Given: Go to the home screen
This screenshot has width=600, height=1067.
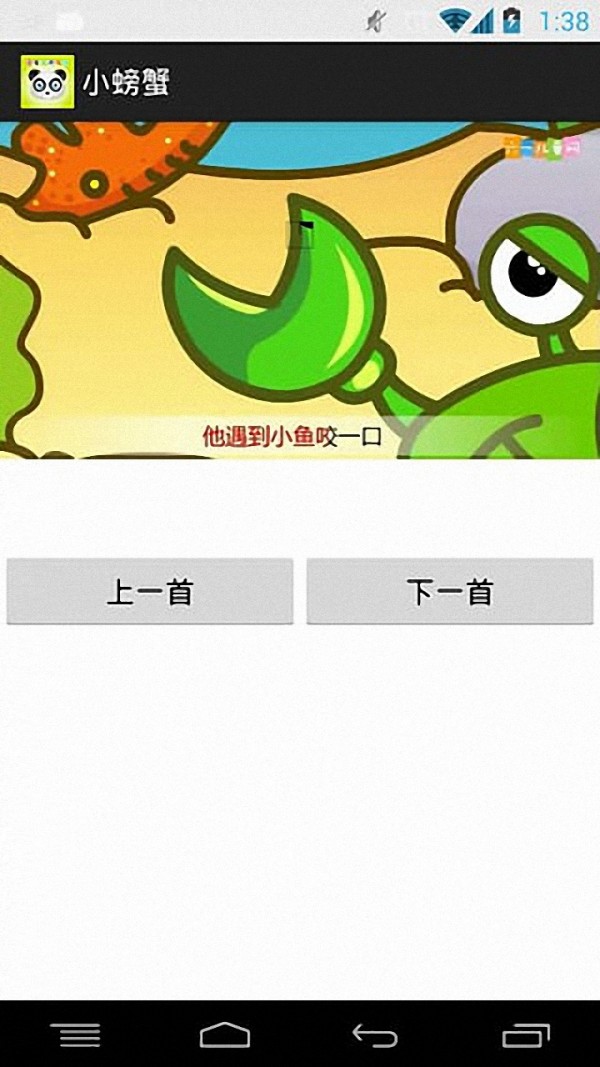Looking at the screenshot, I should (x=225, y=1035).
